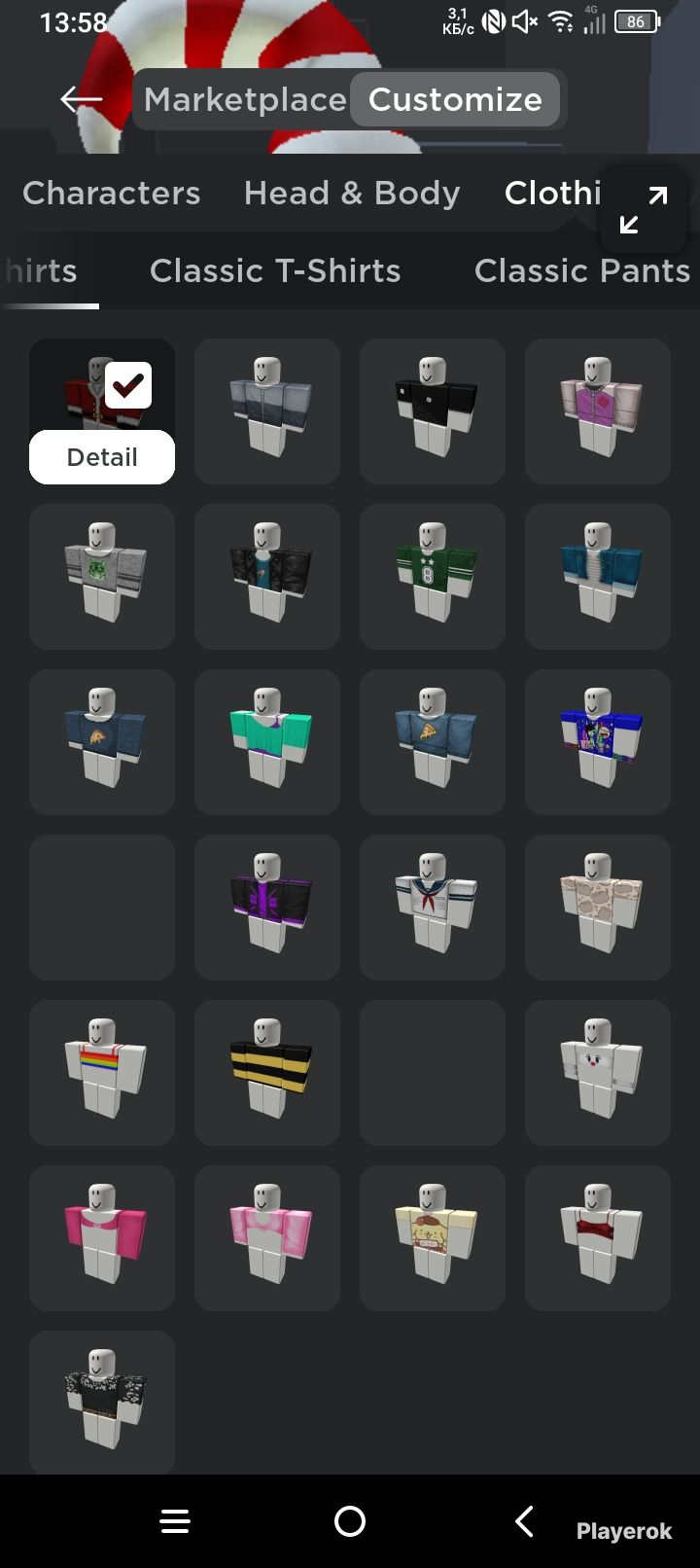Viewport: 700px width, 1568px height.
Task: Go to the Android home screen
Action: point(350,1521)
